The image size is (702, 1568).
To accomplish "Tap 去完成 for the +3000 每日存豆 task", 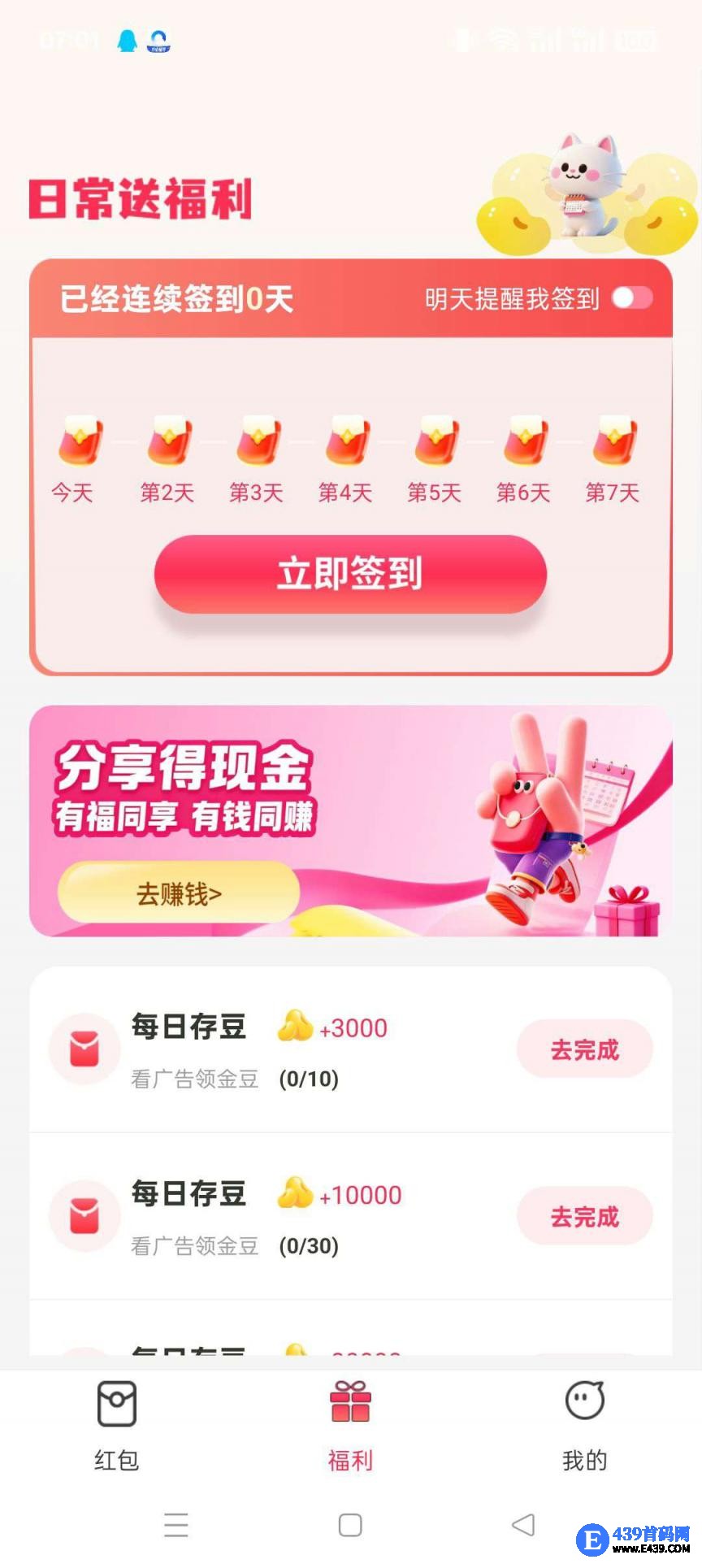I will [584, 1049].
